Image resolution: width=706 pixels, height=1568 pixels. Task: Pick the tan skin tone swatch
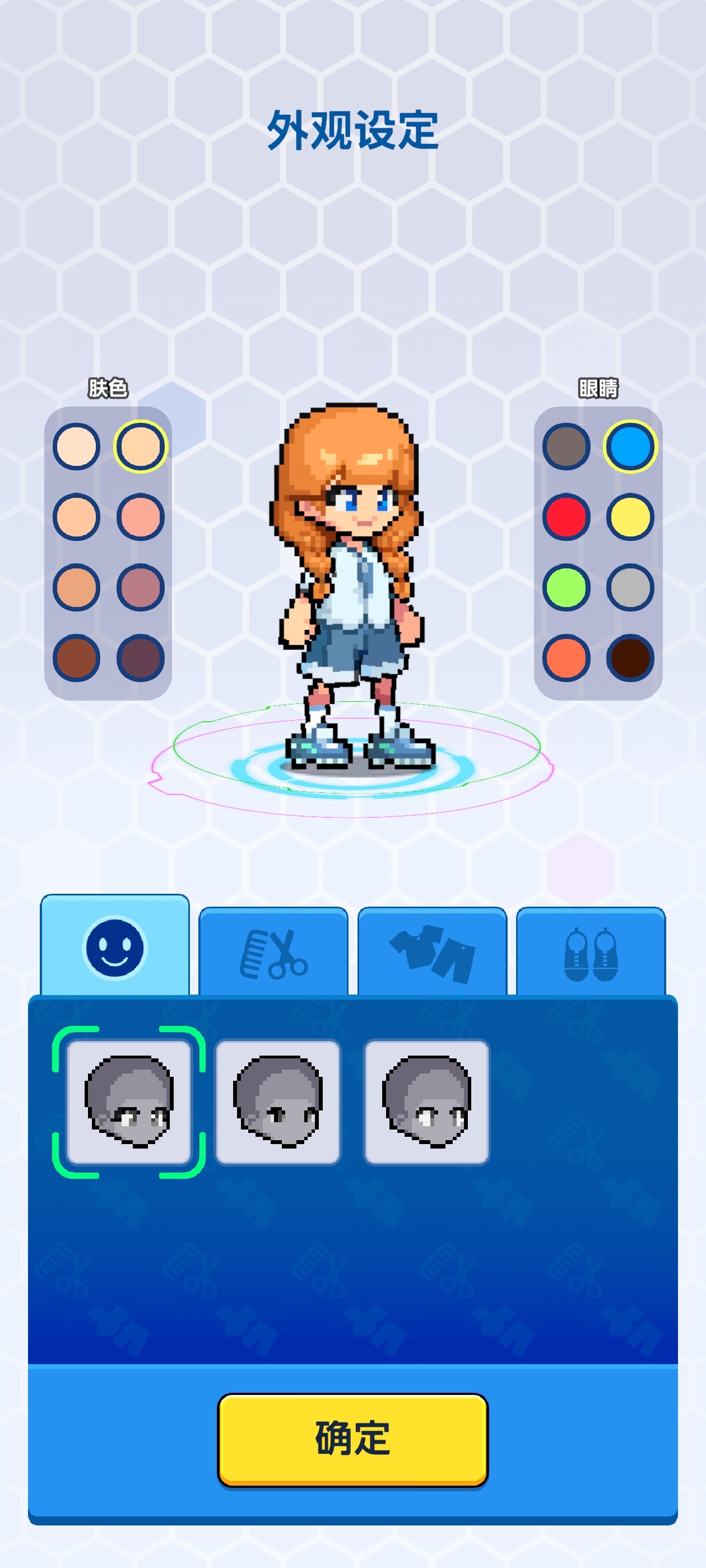click(76, 587)
